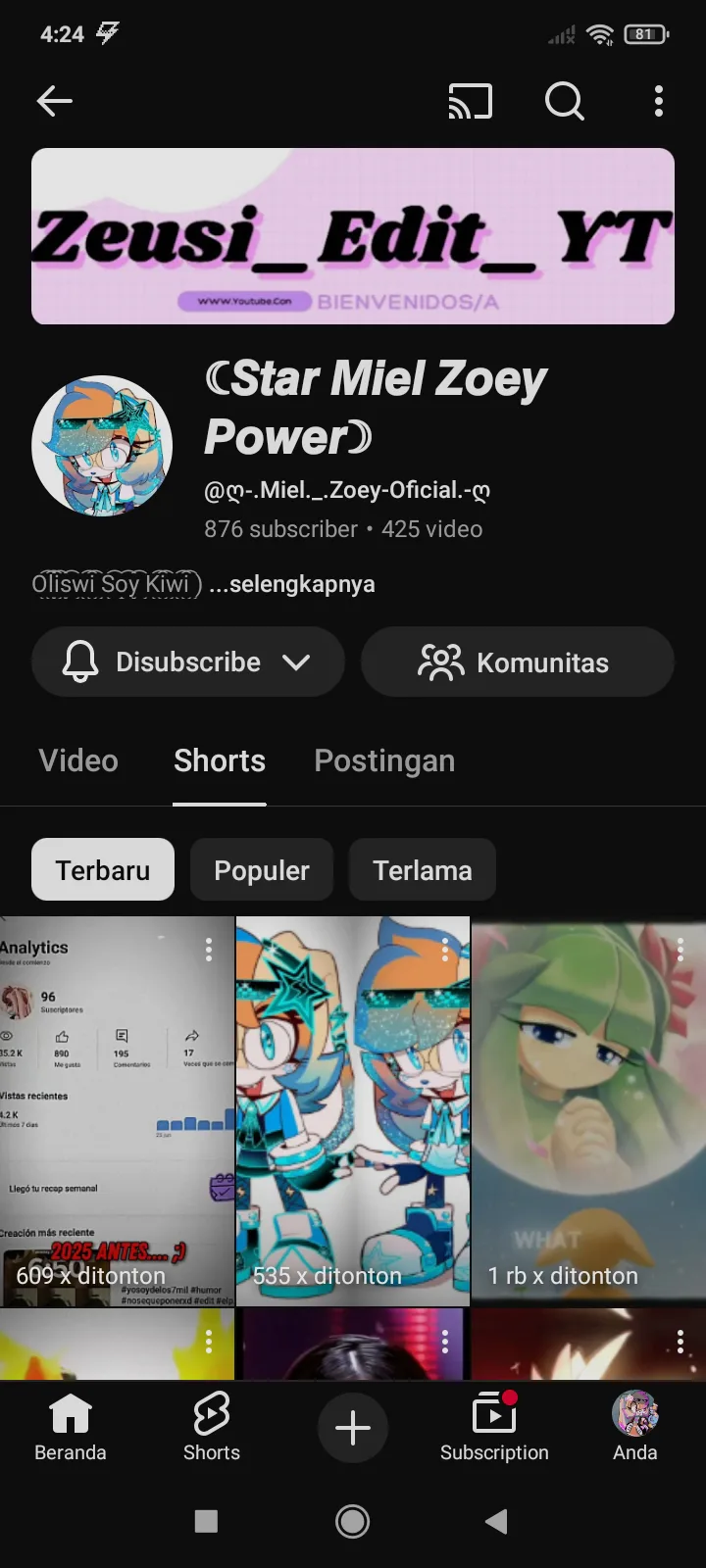706x1568 pixels.
Task: Sort shorts by Terlama
Action: (423, 870)
